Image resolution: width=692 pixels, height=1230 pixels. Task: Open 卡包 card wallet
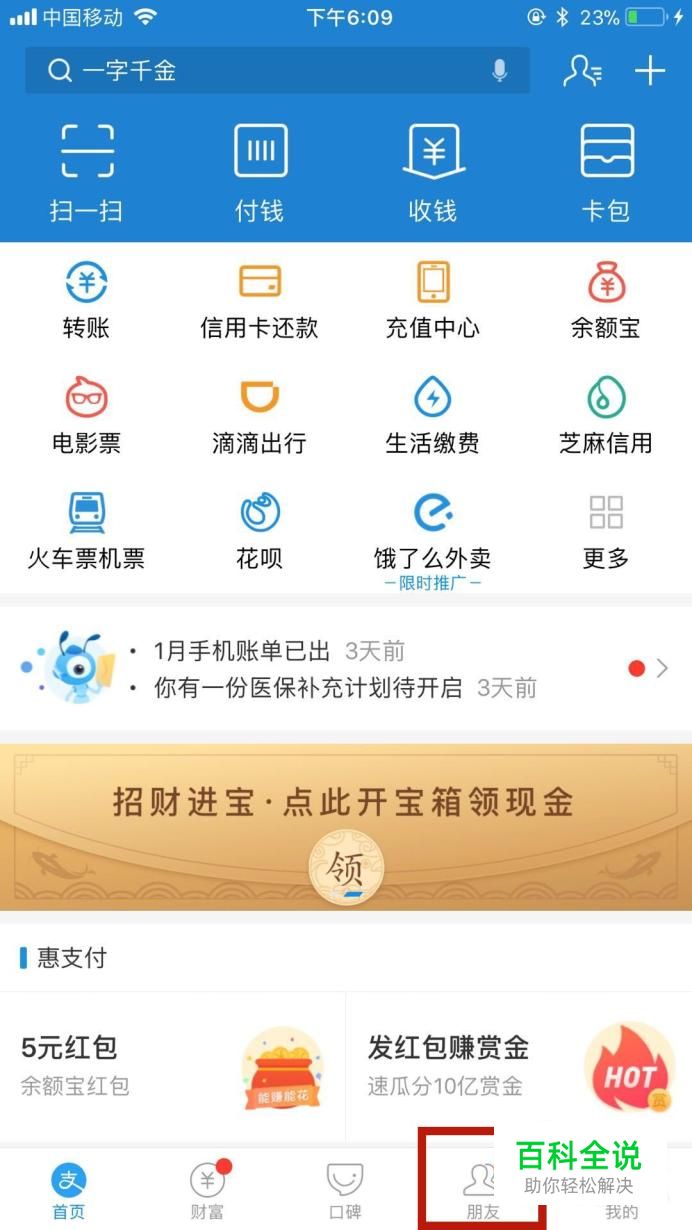[606, 172]
